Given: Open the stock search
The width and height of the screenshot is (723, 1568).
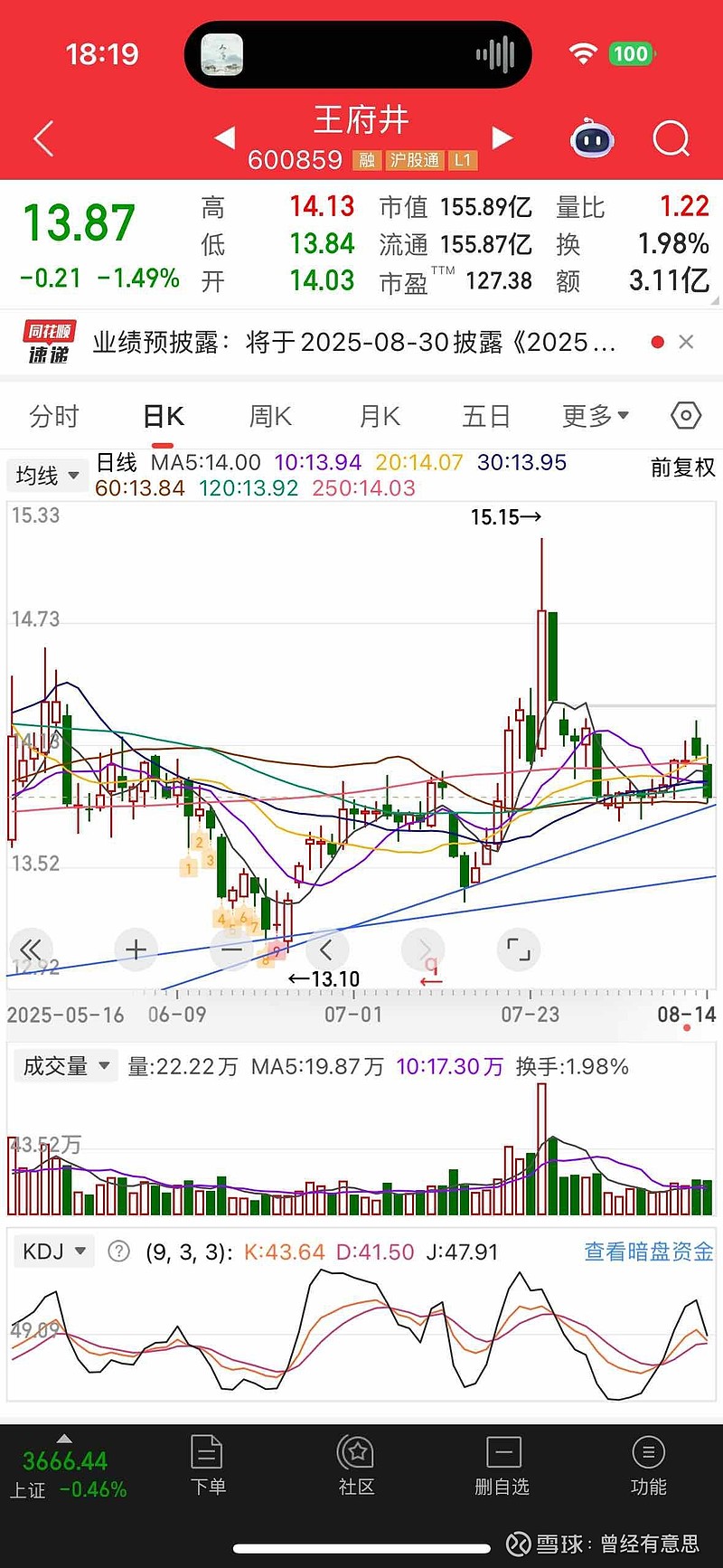Looking at the screenshot, I should [x=671, y=137].
